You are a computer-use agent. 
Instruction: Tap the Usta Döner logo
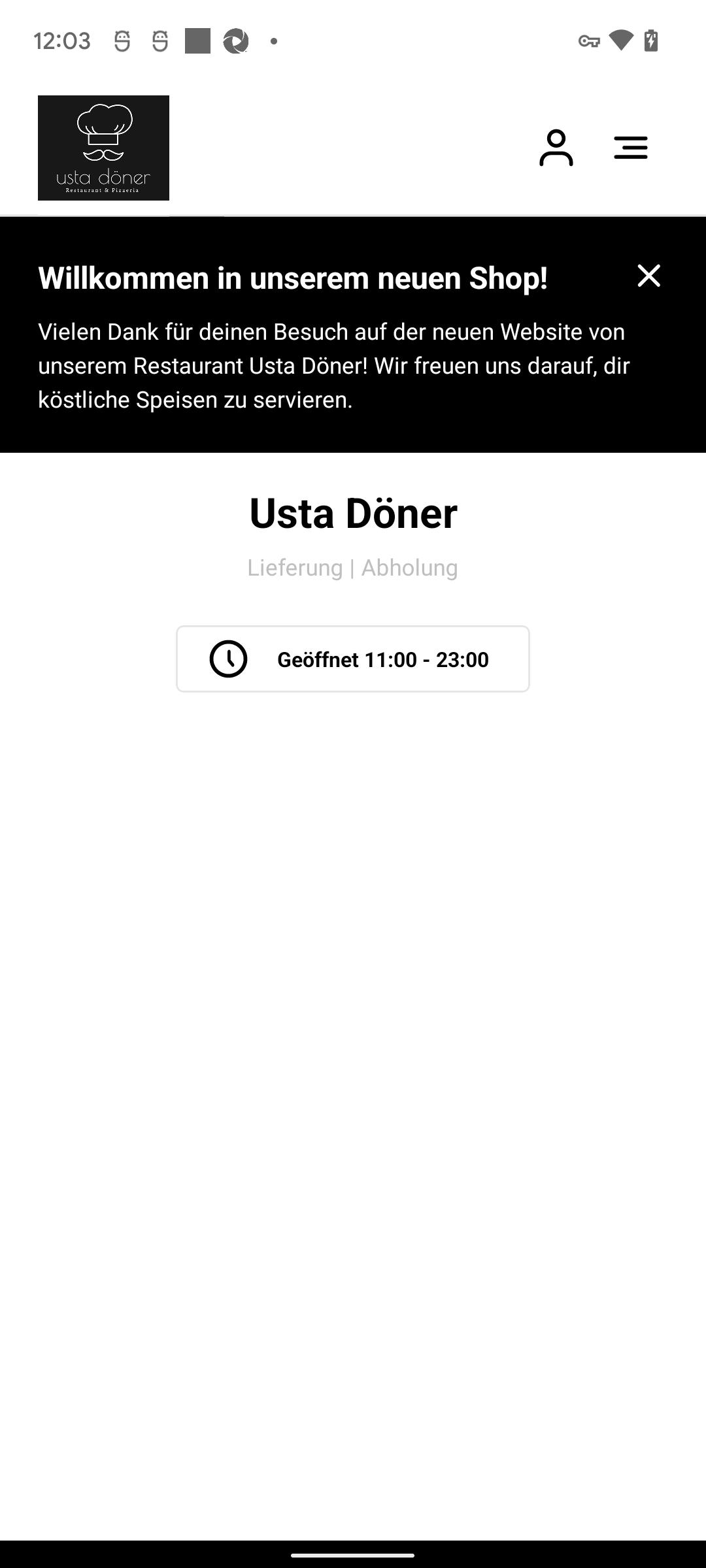[x=103, y=148]
